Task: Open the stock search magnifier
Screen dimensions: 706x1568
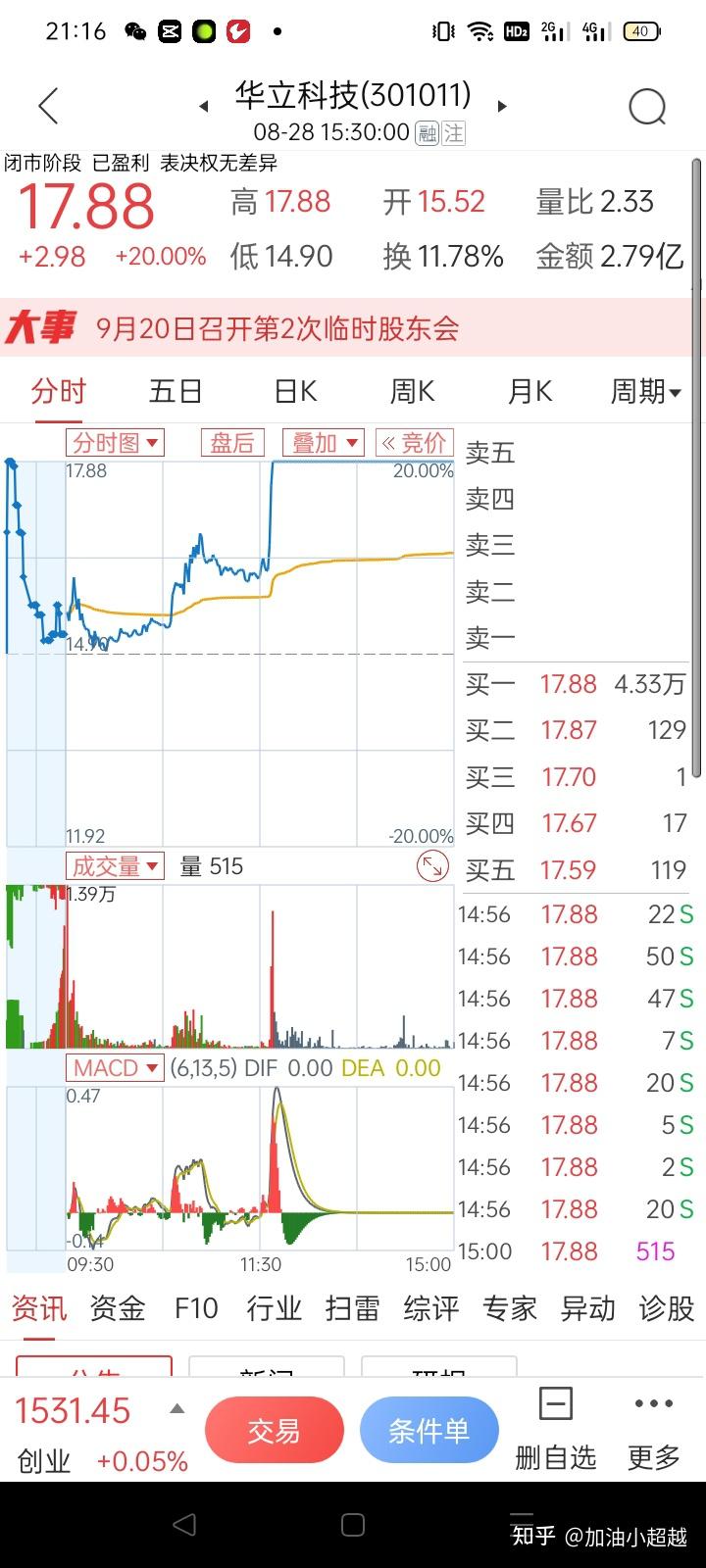Action: pyautogui.click(x=647, y=106)
